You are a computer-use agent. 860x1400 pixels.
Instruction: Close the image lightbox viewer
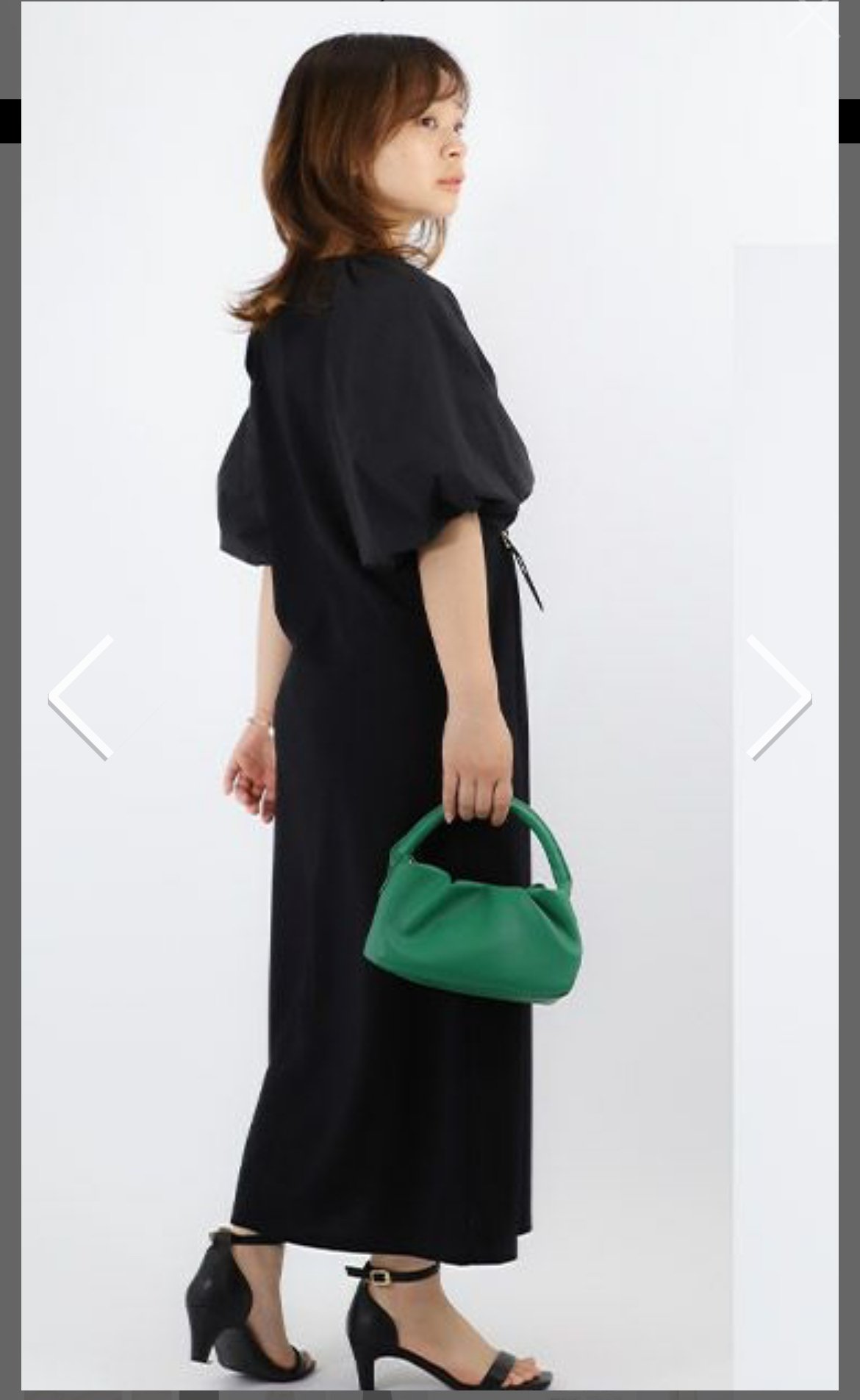tap(814, 15)
